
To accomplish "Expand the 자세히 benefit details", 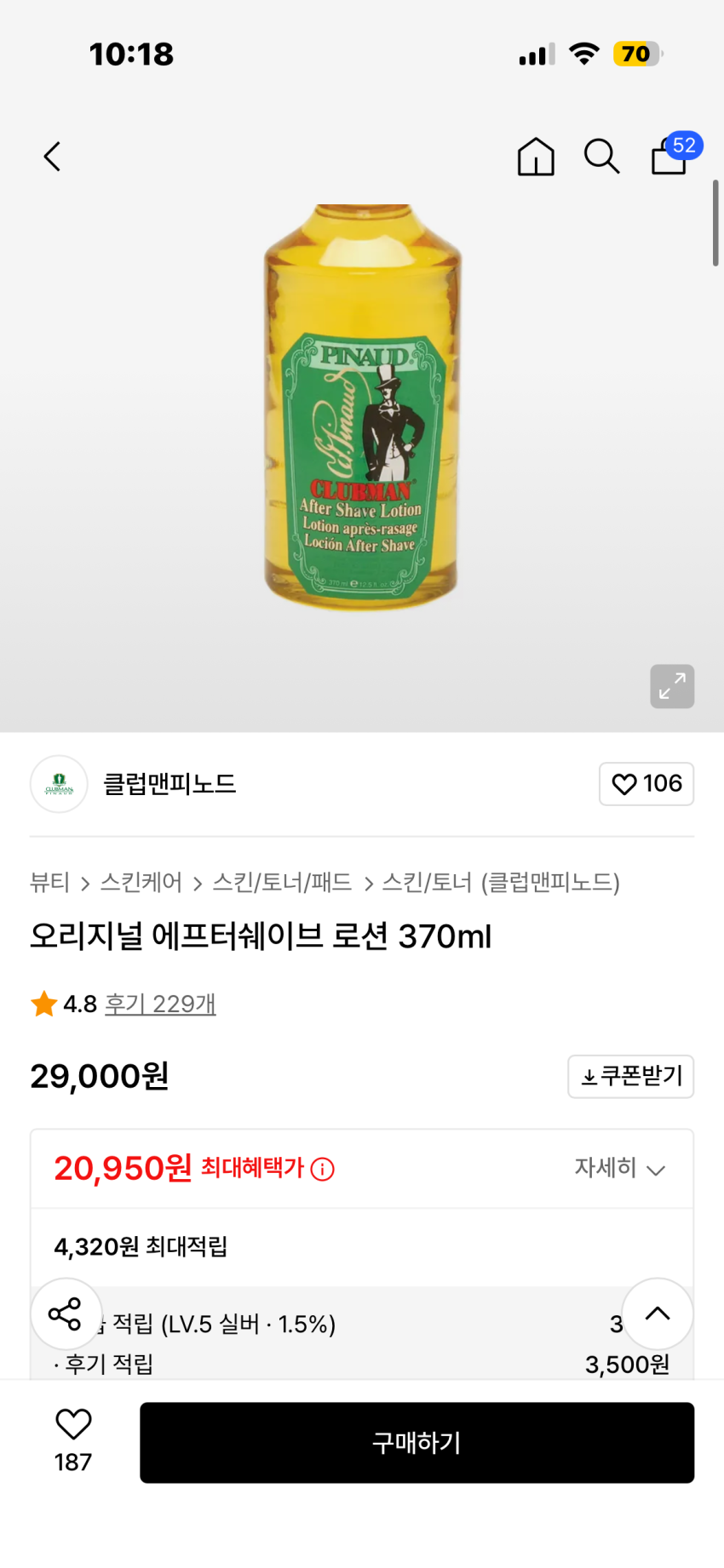I will pyautogui.click(x=619, y=1168).
